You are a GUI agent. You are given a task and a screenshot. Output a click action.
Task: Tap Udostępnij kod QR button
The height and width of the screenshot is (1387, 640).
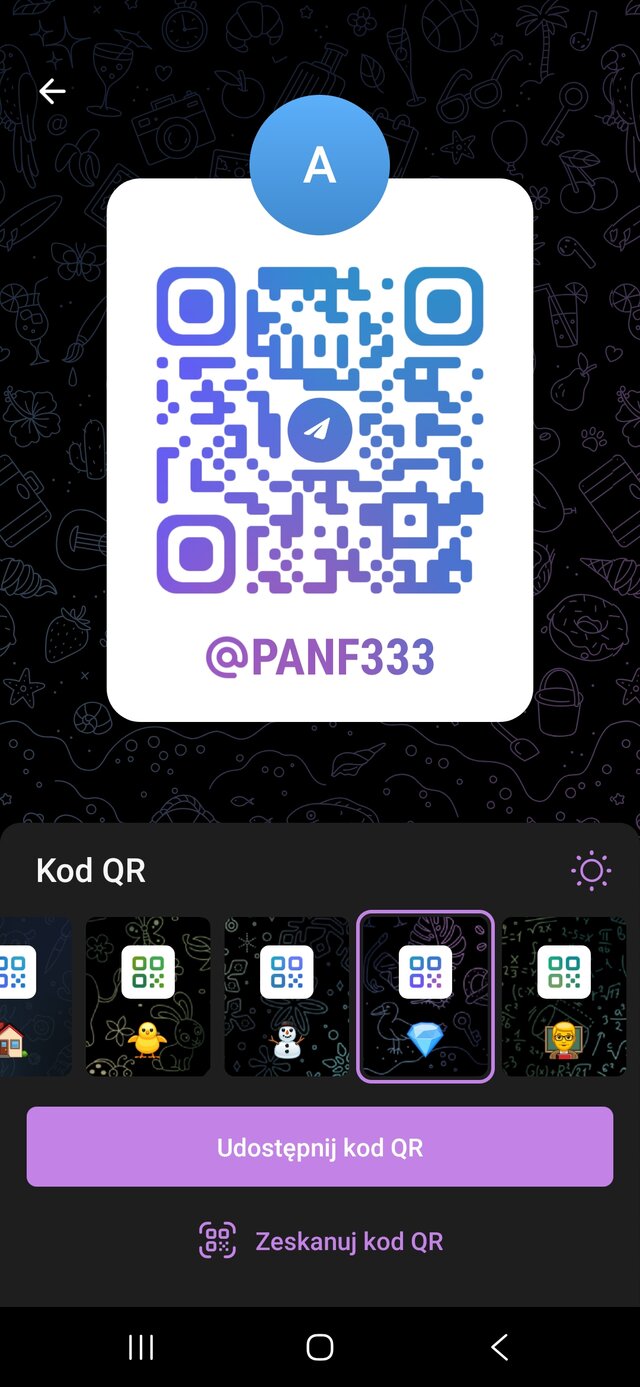pos(320,1147)
